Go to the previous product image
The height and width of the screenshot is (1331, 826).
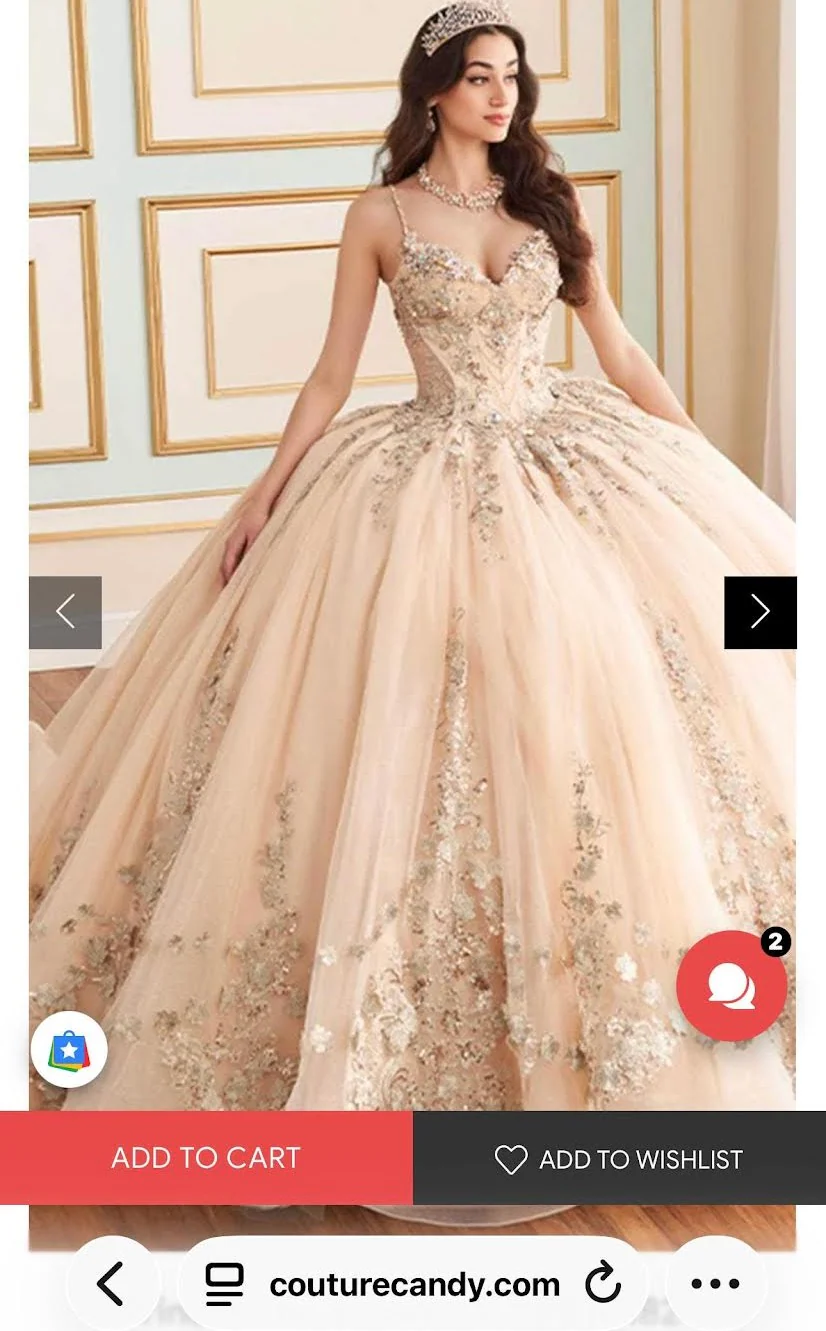65,612
